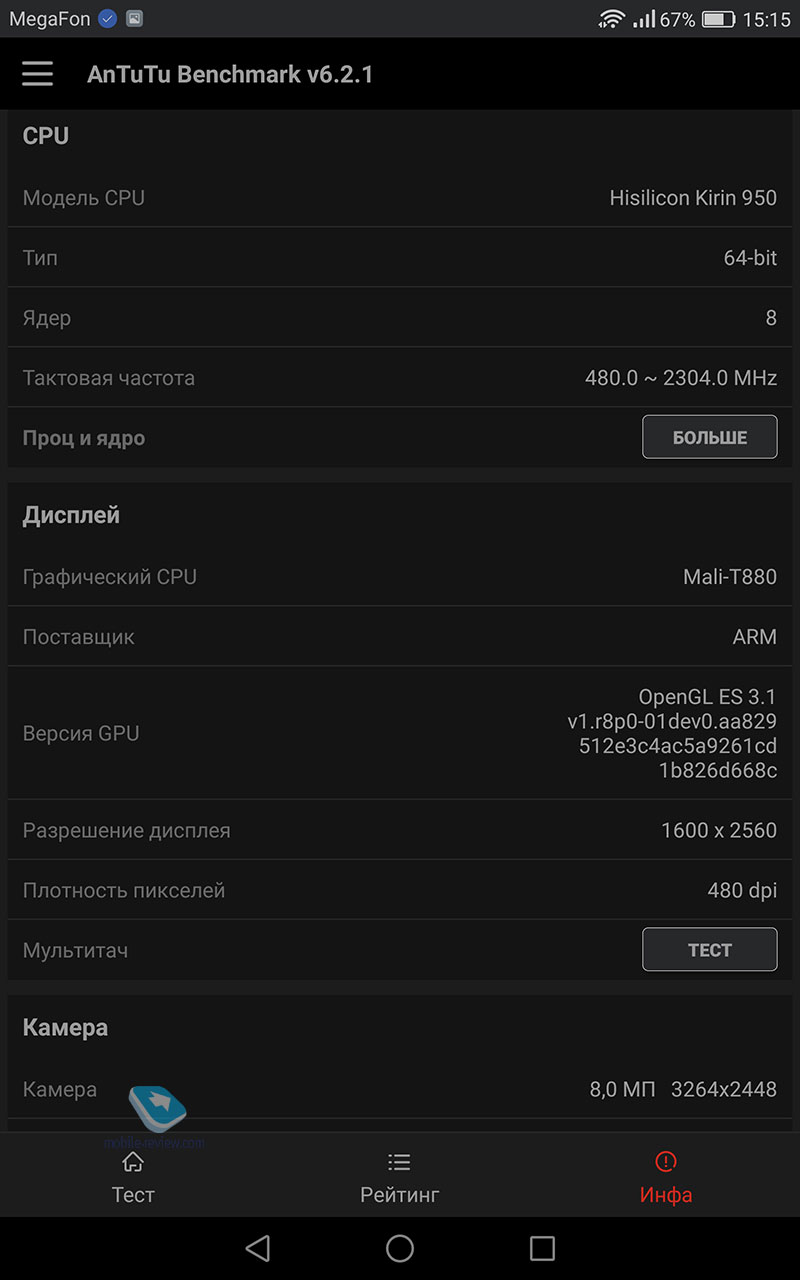
Task: Go back with the system back button
Action: (258, 1247)
